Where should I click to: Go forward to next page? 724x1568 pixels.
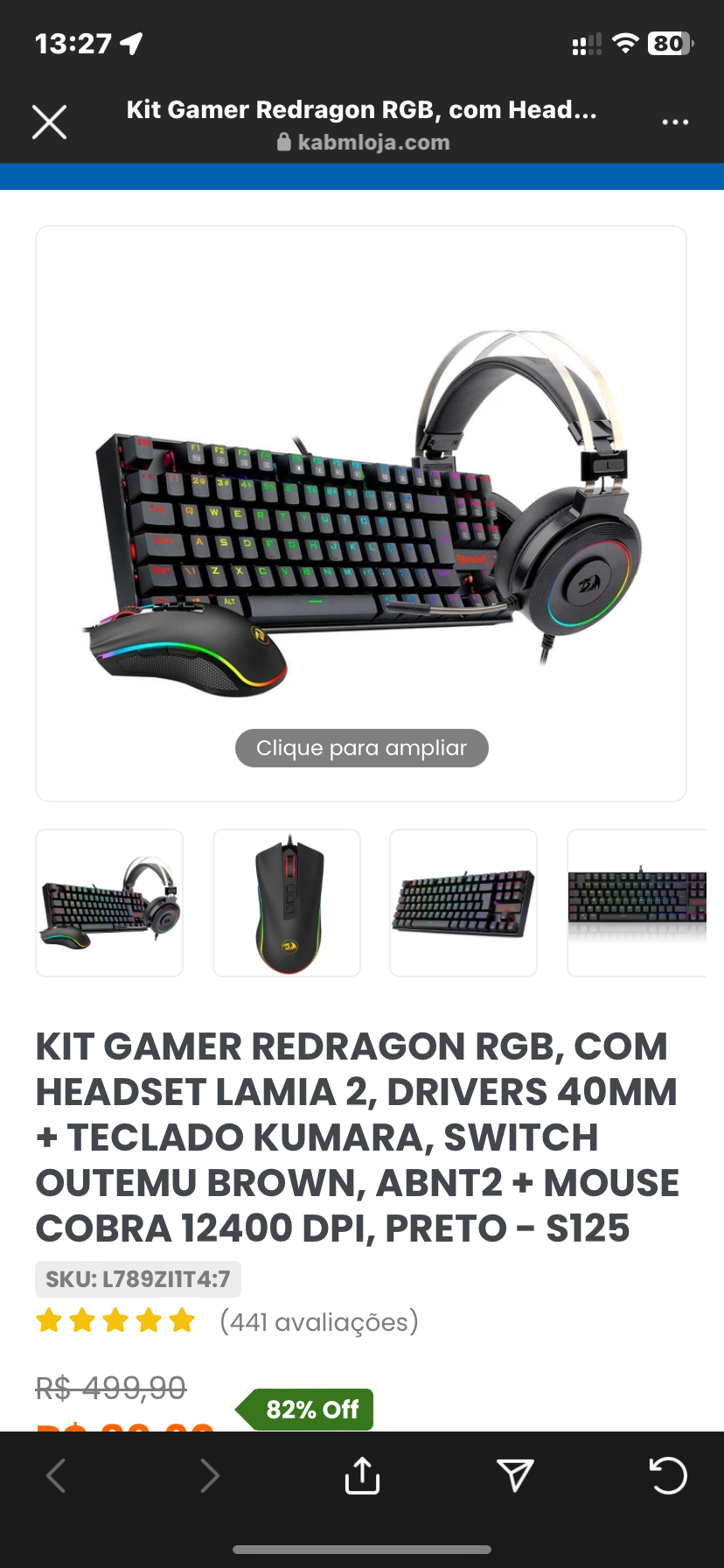coord(209,1475)
